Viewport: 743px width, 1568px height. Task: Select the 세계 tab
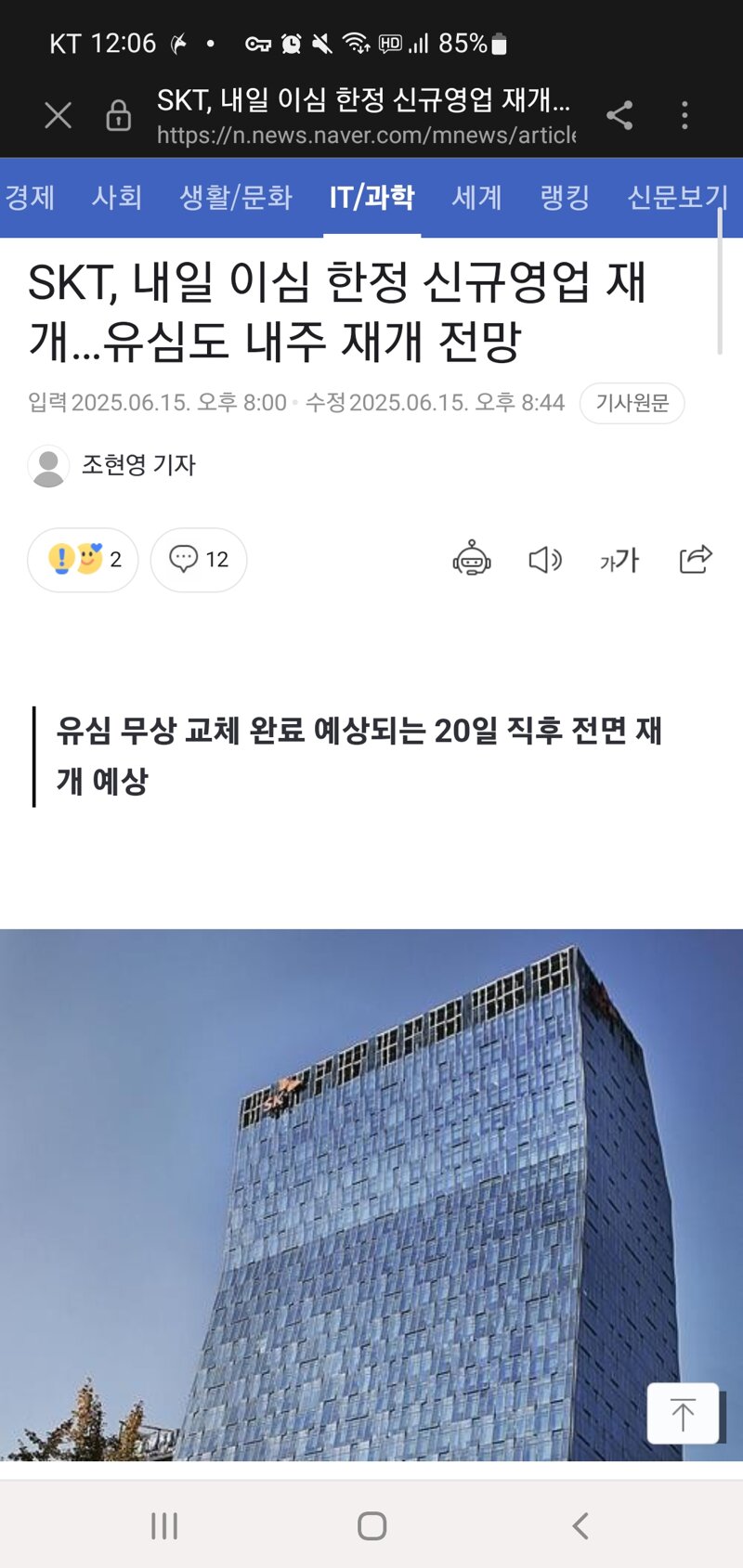(477, 197)
